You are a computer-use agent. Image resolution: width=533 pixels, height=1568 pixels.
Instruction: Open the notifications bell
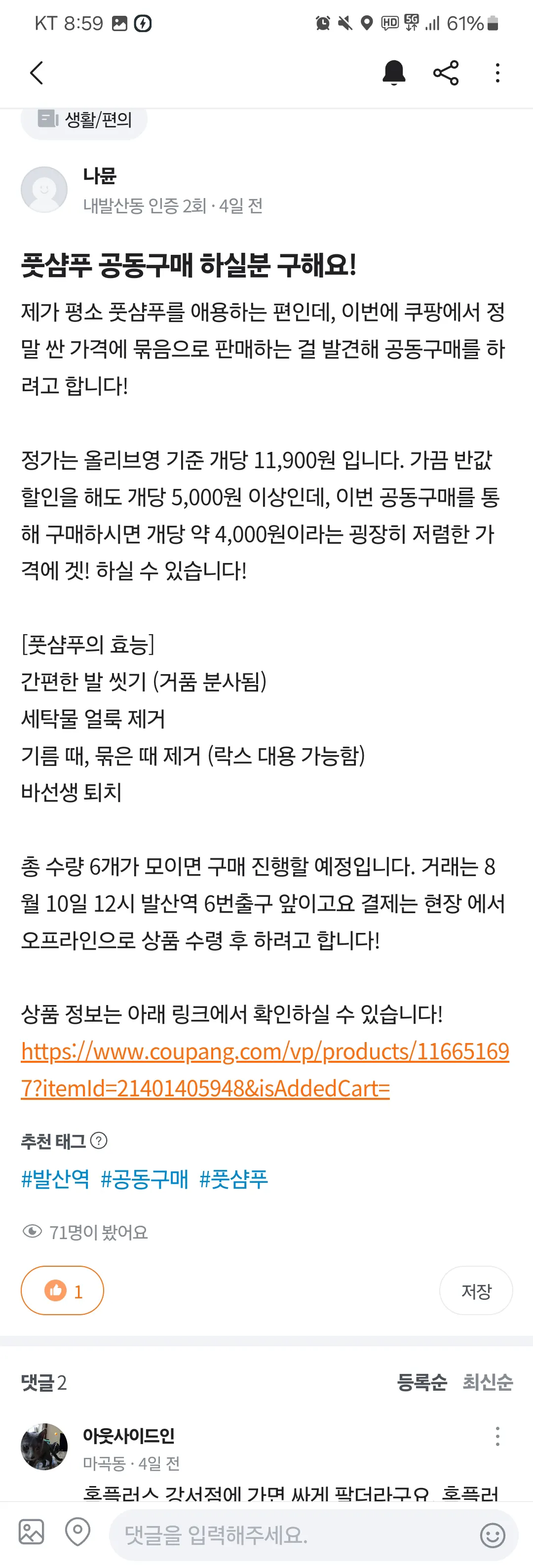(x=394, y=73)
